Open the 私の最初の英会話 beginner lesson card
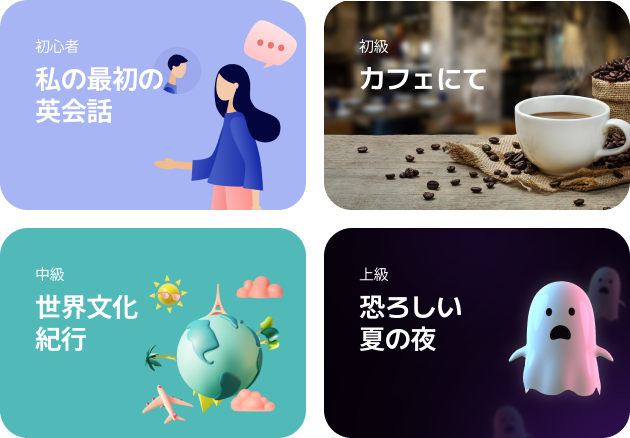The width and height of the screenshot is (630, 438). pyautogui.click(x=152, y=105)
